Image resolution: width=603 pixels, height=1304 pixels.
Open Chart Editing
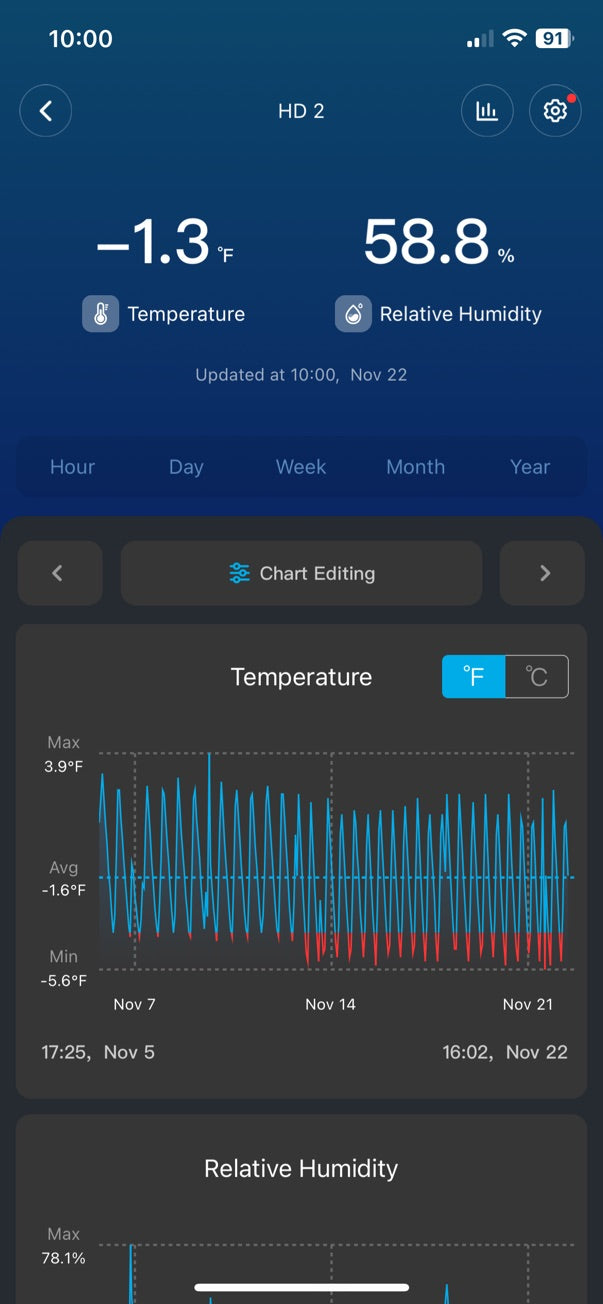pos(301,573)
